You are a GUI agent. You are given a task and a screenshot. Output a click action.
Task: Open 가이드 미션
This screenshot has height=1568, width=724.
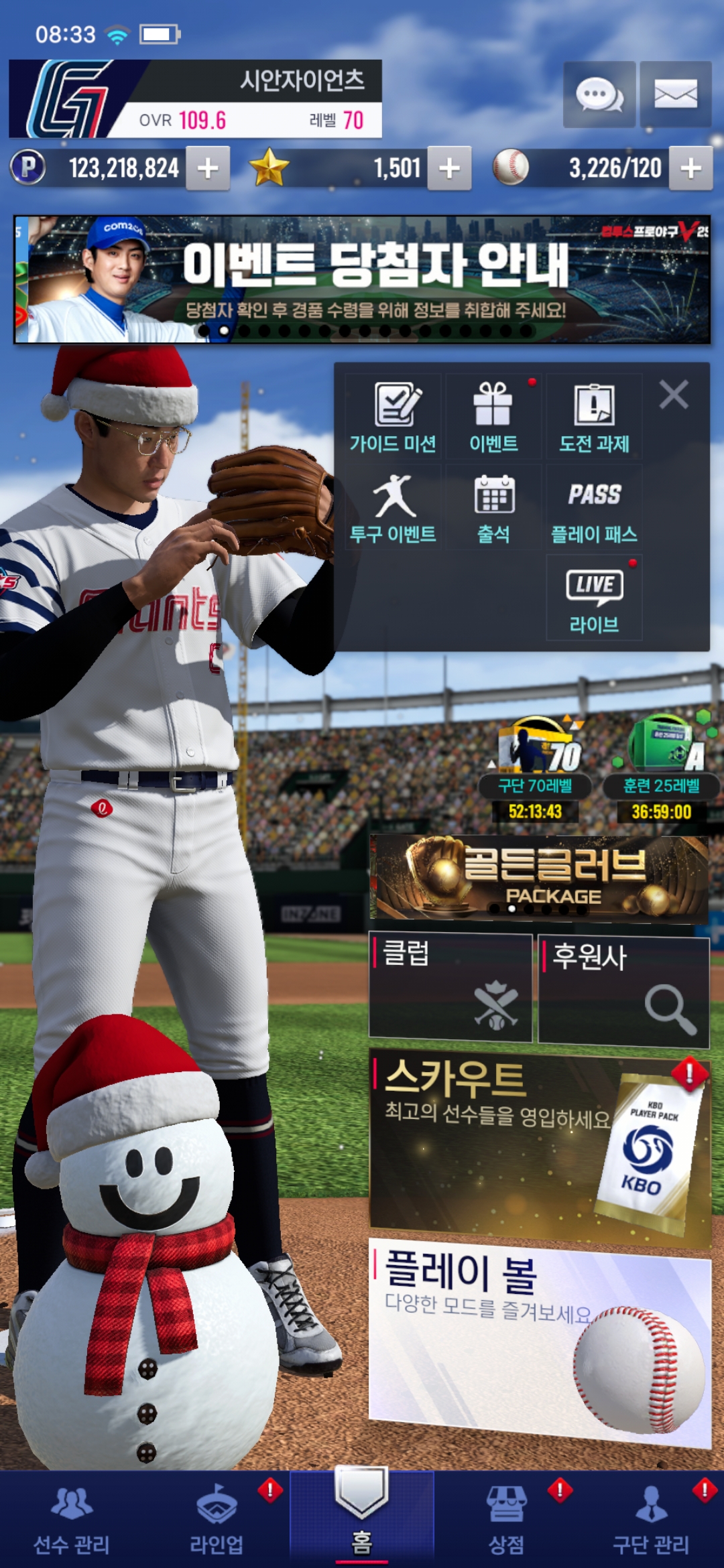394,417
